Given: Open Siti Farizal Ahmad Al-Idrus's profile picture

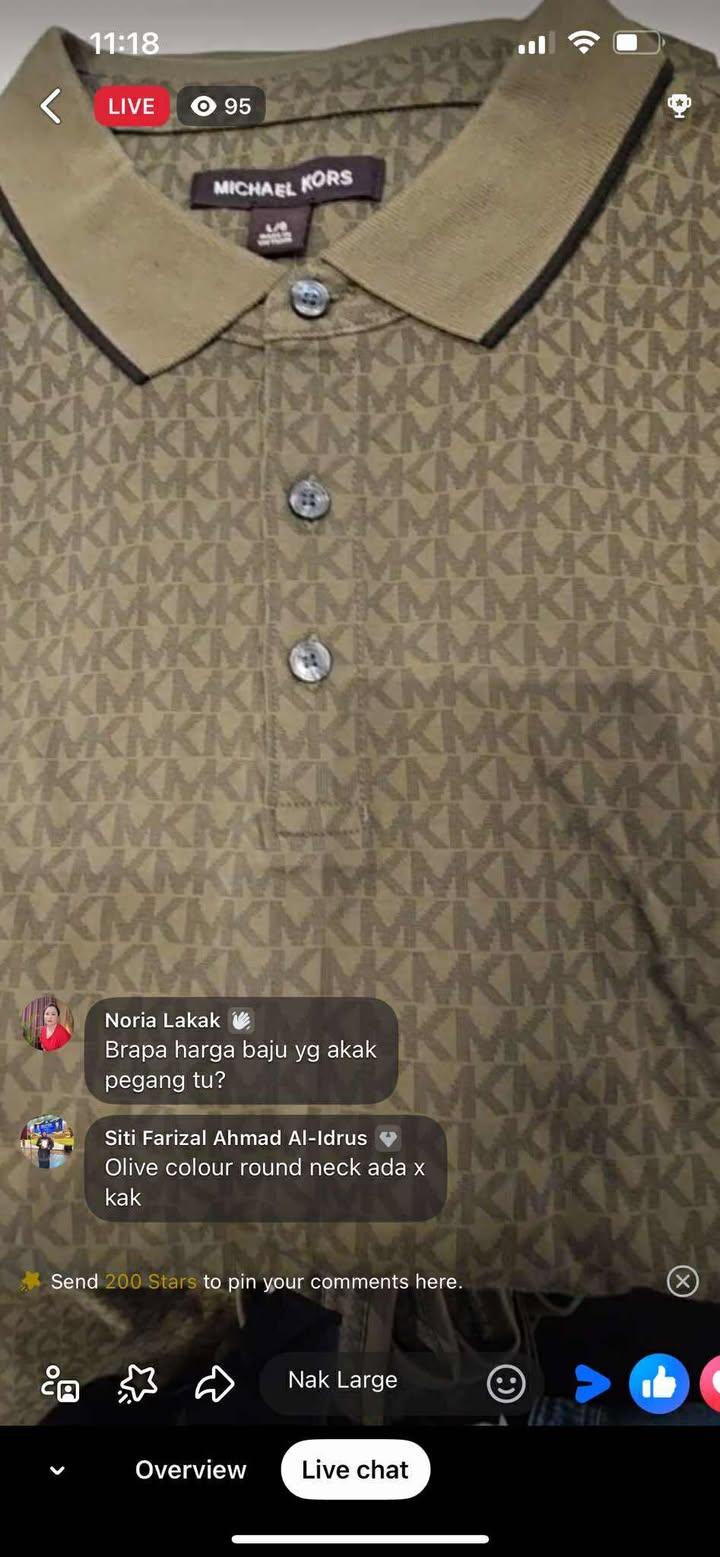Looking at the screenshot, I should pos(47,1141).
